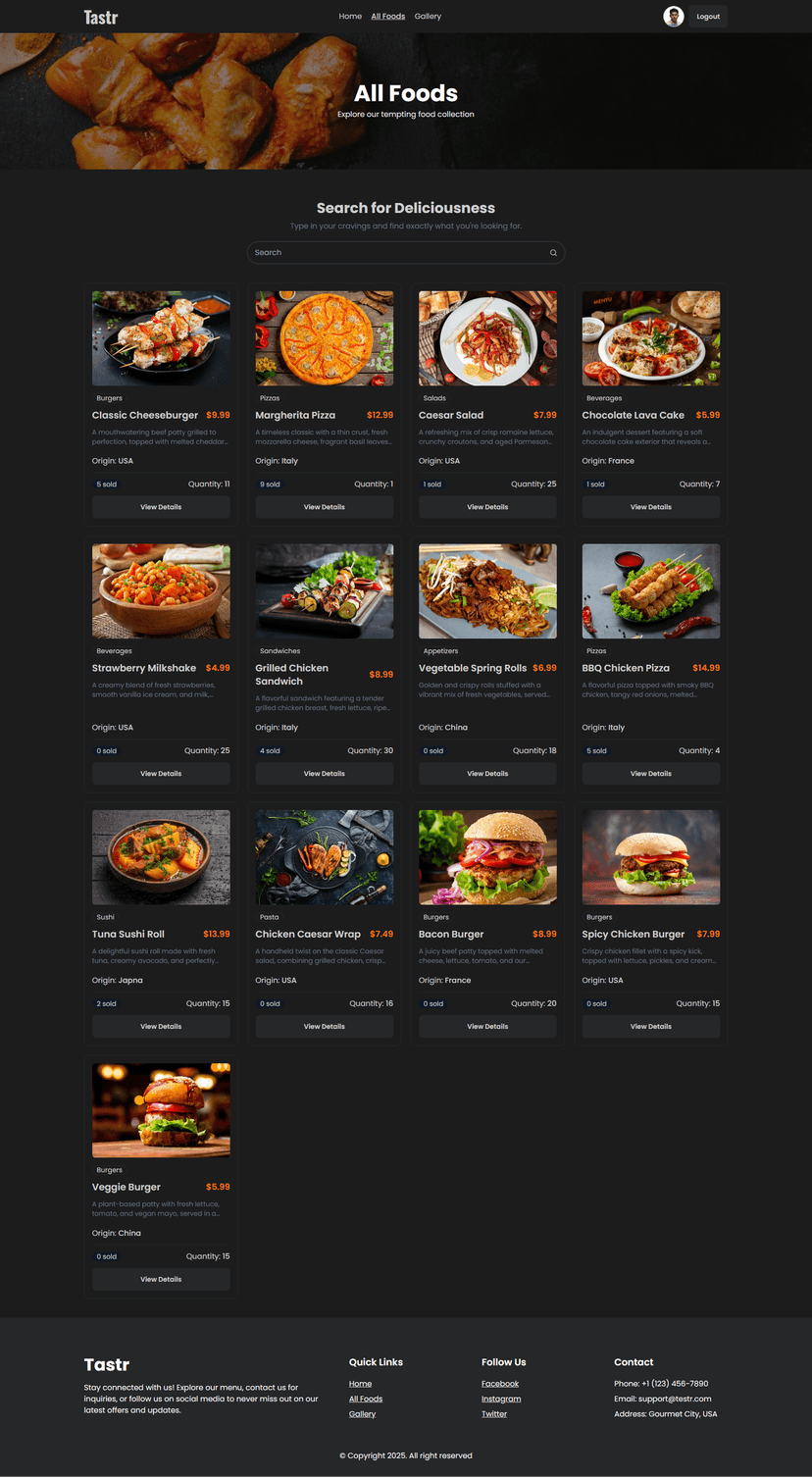812x1478 pixels.
Task: Click the Caesar Salad food image
Action: click(x=487, y=337)
